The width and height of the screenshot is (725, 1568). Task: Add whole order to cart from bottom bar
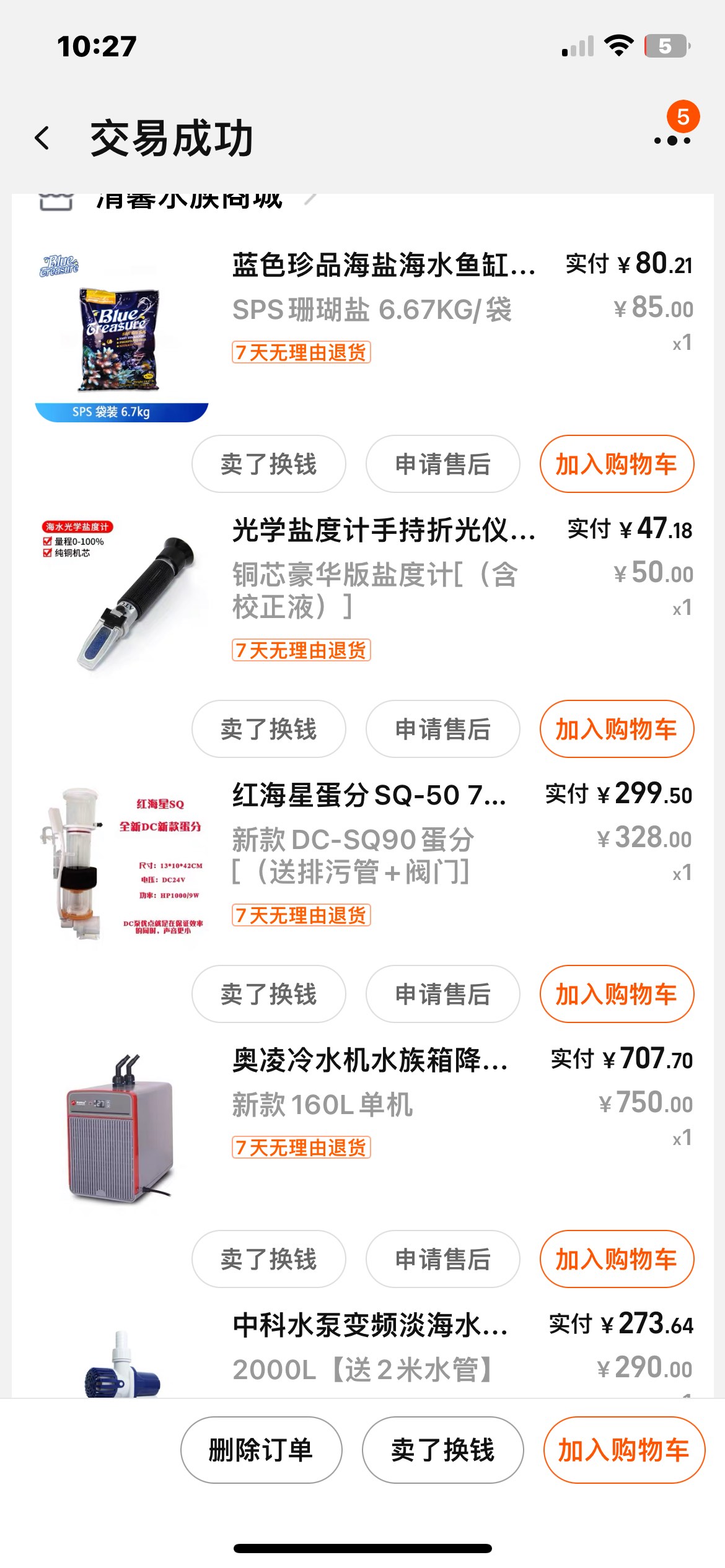click(624, 1450)
